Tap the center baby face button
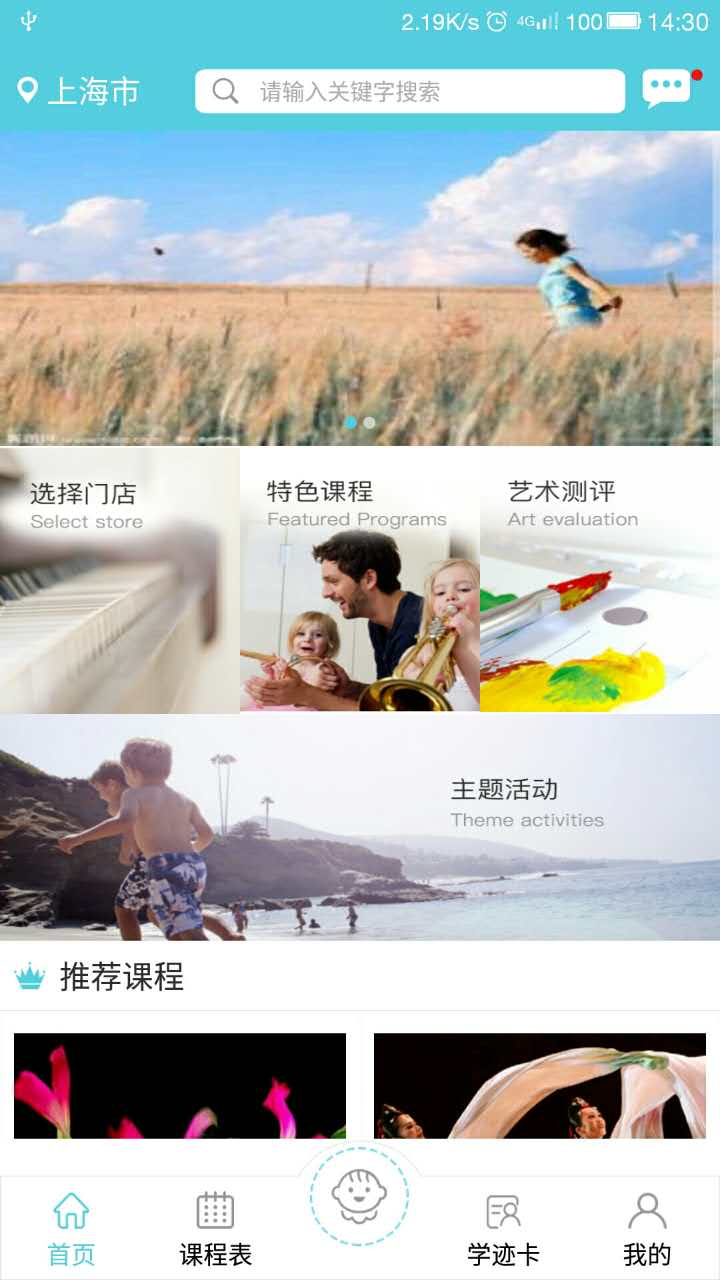The image size is (720, 1280). coord(359,1195)
